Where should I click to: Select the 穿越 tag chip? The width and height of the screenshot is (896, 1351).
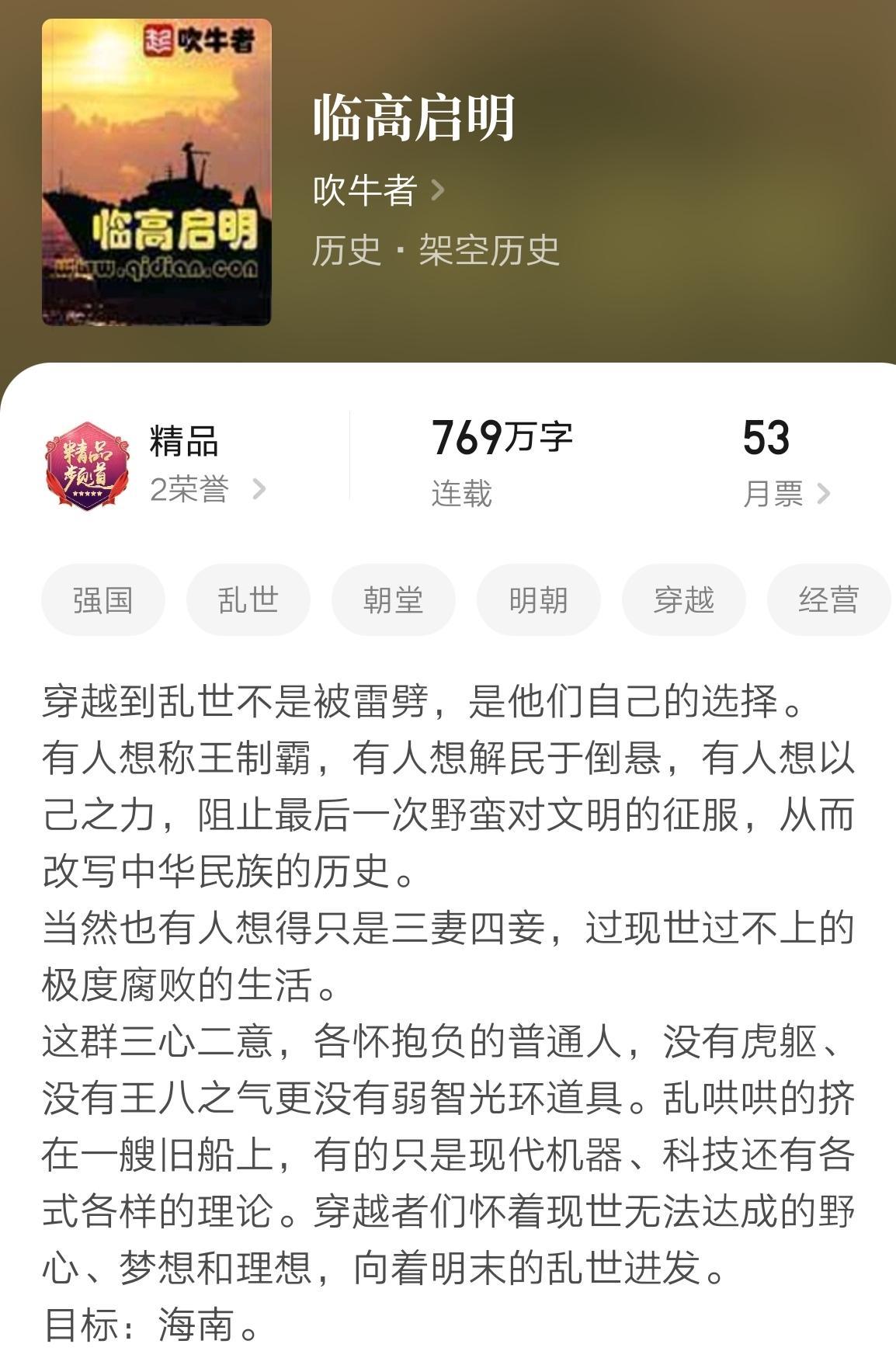point(683,600)
